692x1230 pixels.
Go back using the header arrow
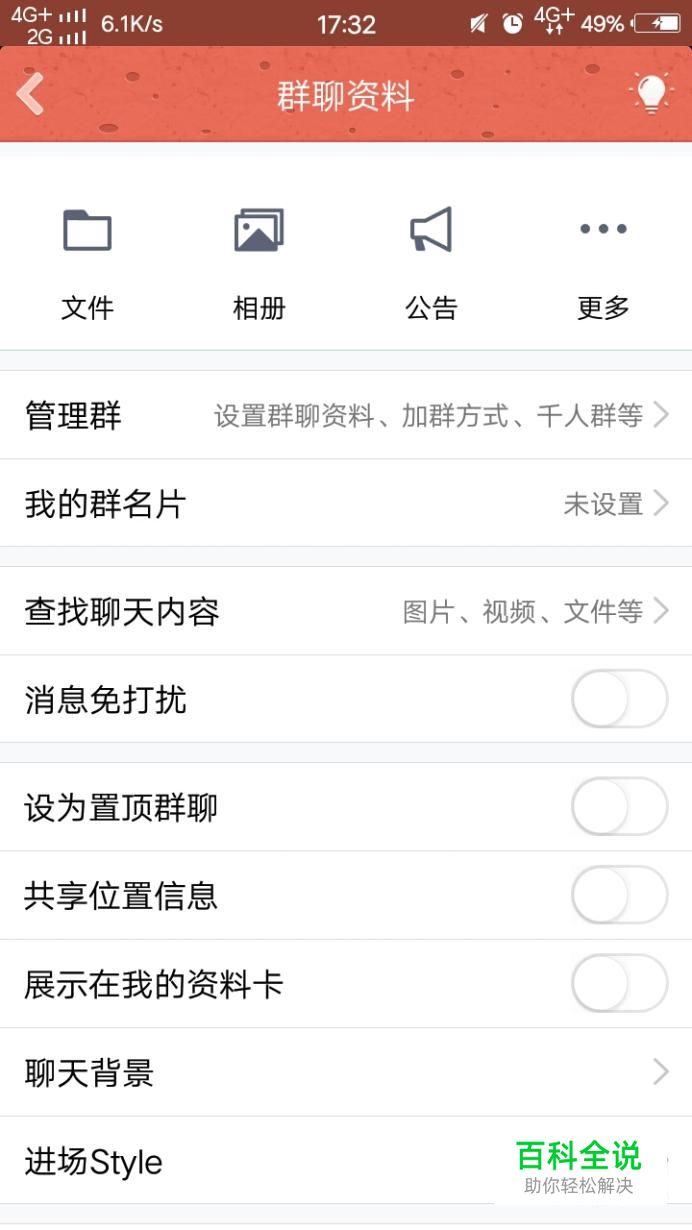30,95
